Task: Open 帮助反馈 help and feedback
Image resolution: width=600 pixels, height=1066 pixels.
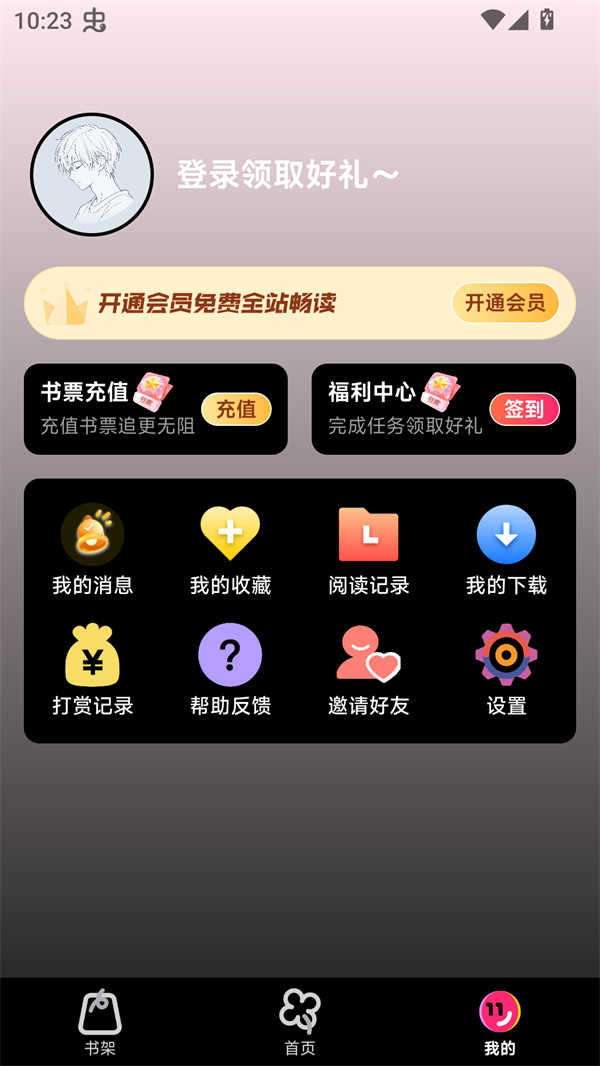Action: [230, 670]
